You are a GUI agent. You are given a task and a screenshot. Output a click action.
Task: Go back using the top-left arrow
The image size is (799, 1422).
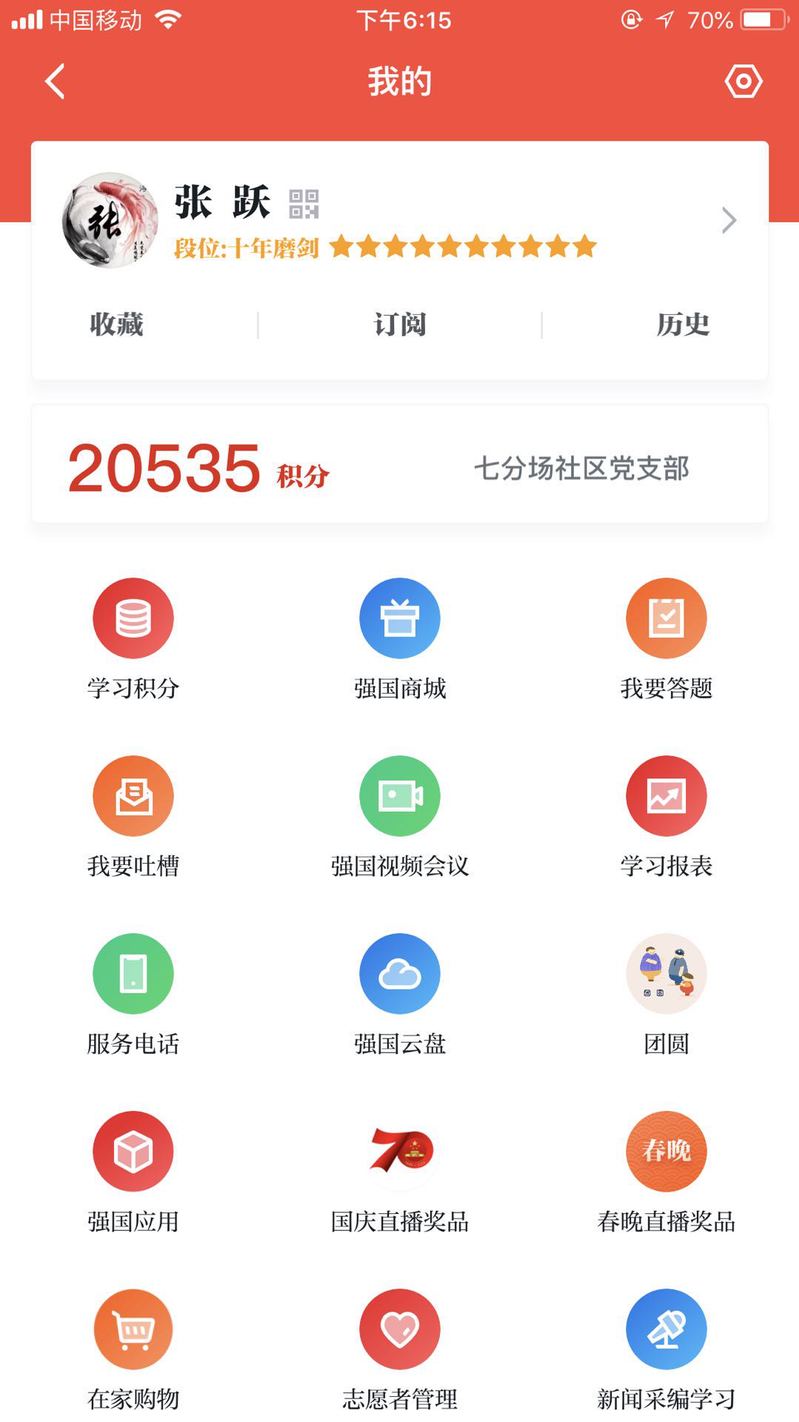[55, 82]
